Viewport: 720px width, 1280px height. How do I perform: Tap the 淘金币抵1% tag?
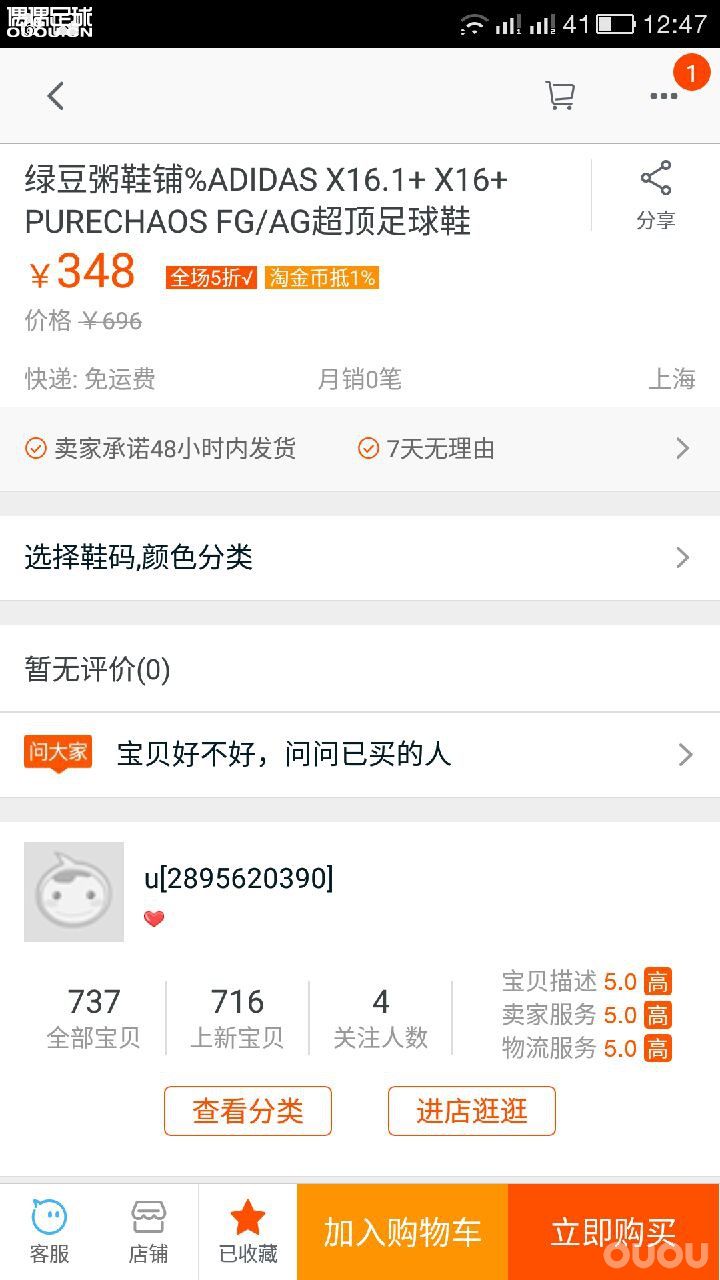point(320,278)
